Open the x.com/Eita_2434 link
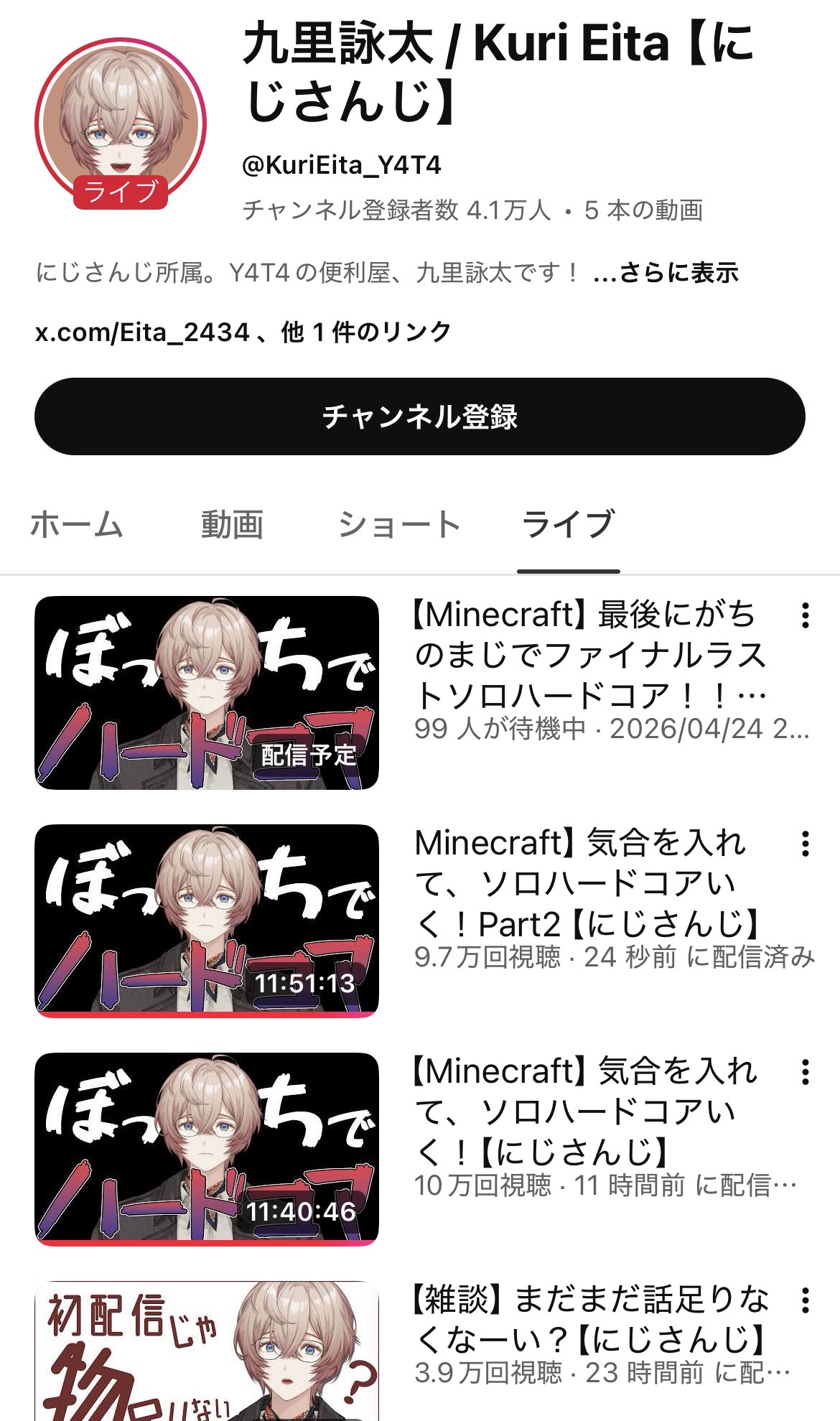Image resolution: width=840 pixels, height=1421 pixels. [x=142, y=332]
